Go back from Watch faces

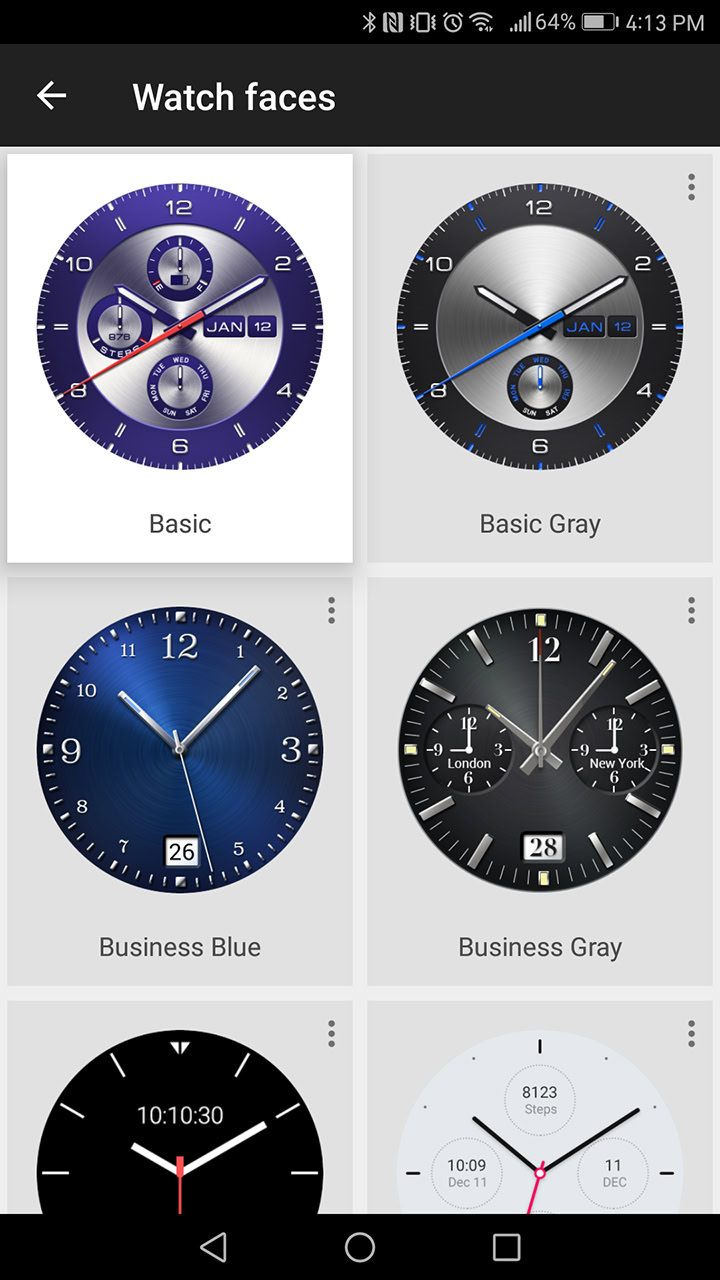click(x=51, y=96)
